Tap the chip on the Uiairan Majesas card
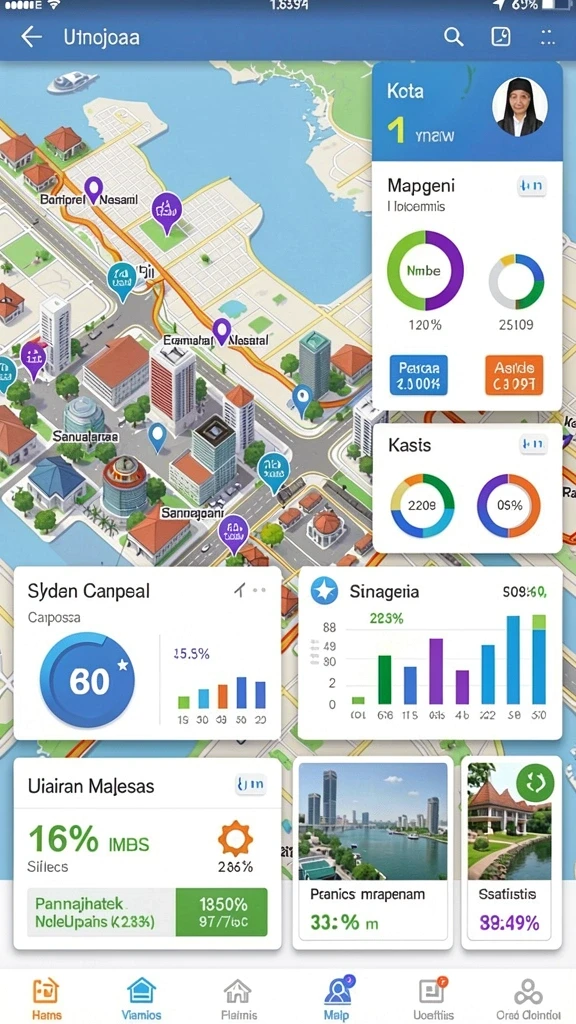This screenshot has width=576, height=1024. tap(251, 784)
